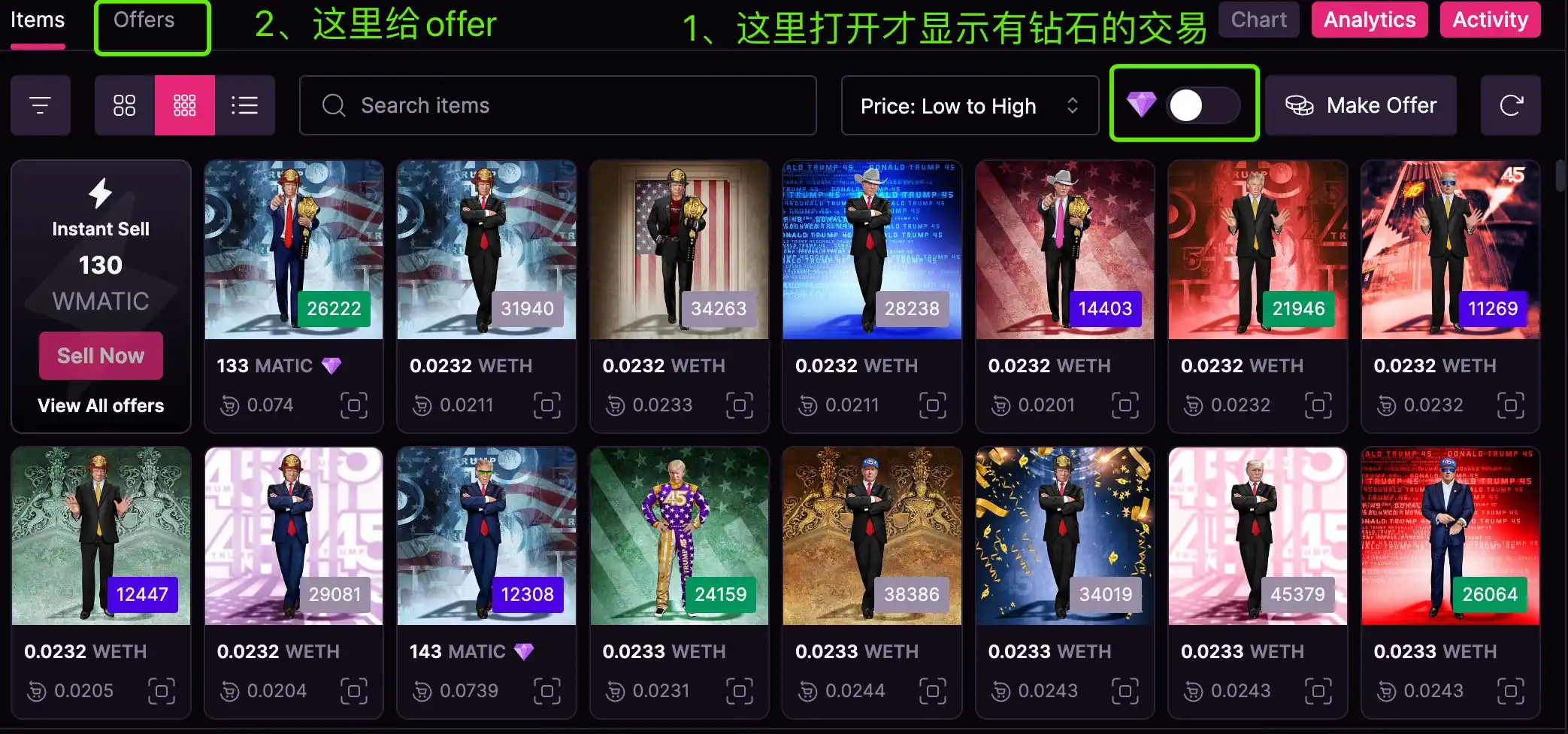Open the Chart view
1568x734 pixels.
pyautogui.click(x=1258, y=20)
